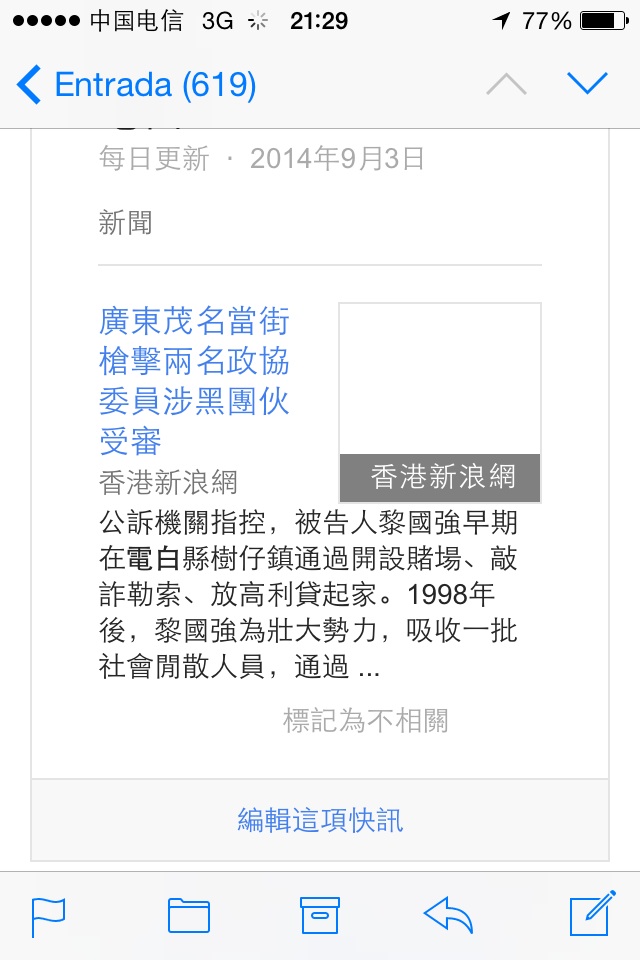Open 編輯這項快訊 to edit this alert
This screenshot has width=640, height=960.
pyautogui.click(x=320, y=820)
